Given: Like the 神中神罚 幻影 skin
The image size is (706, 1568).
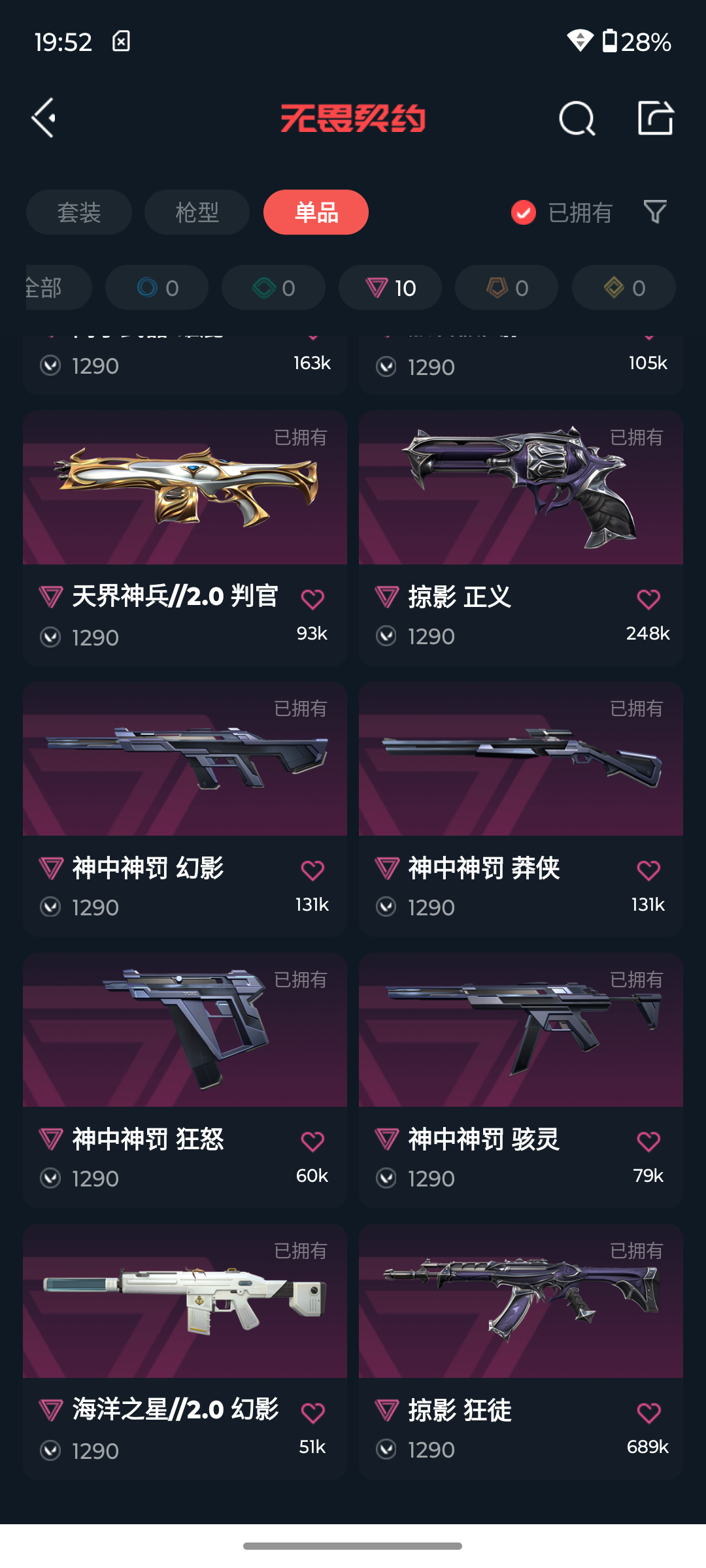Looking at the screenshot, I should (312, 870).
